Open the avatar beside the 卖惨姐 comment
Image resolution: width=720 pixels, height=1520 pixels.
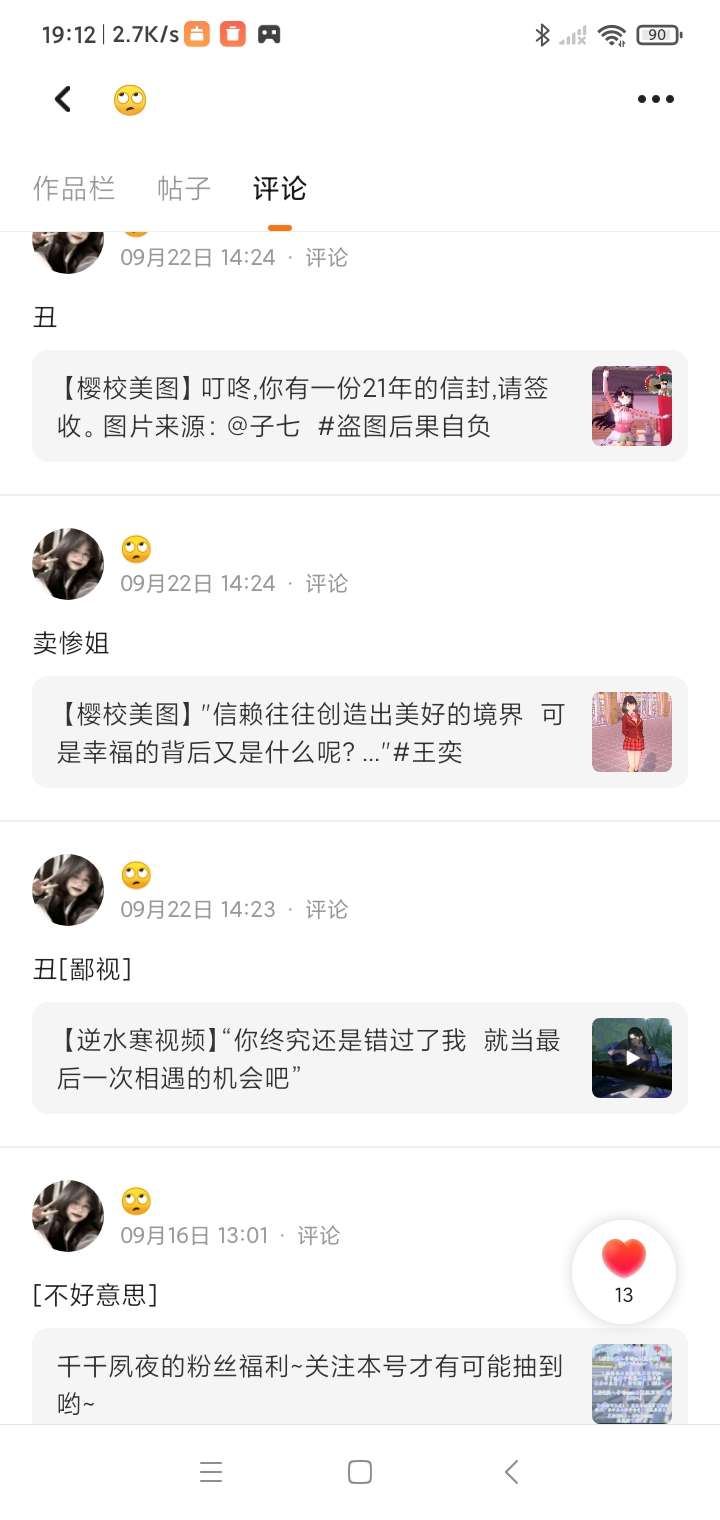(x=68, y=564)
